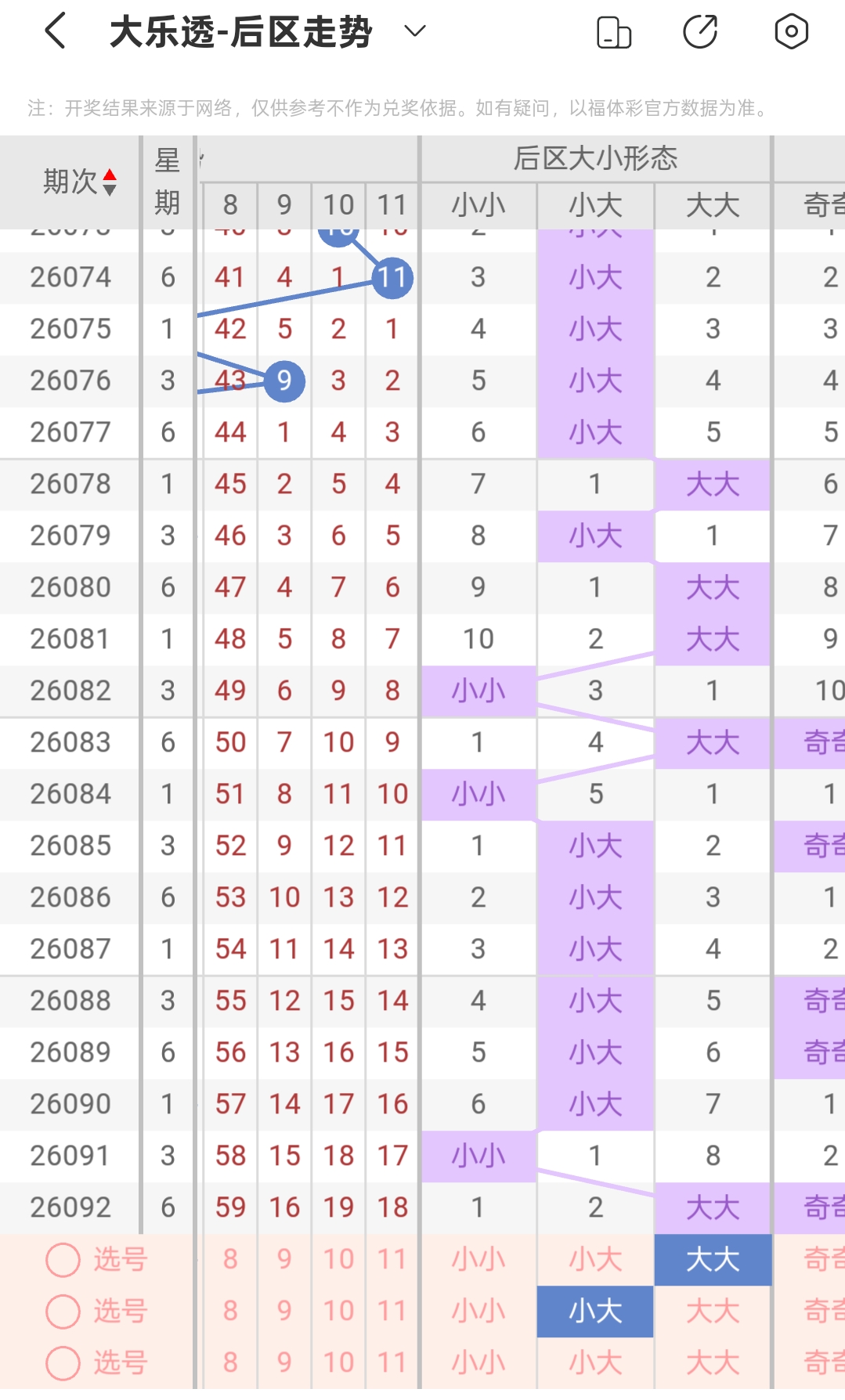
Task: Share the trend chart
Action: pyautogui.click(x=700, y=32)
